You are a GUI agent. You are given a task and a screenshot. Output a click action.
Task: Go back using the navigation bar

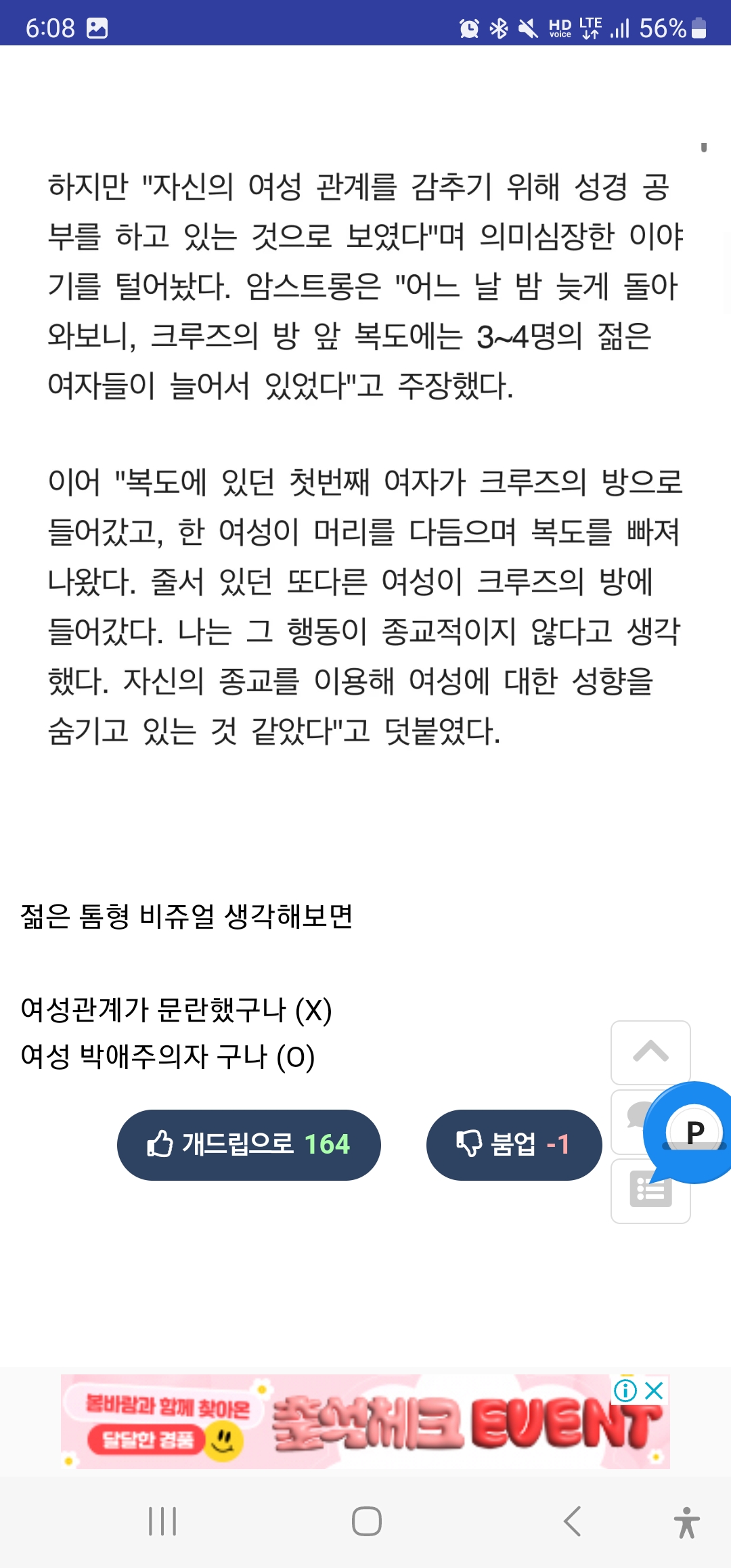pos(572,1521)
